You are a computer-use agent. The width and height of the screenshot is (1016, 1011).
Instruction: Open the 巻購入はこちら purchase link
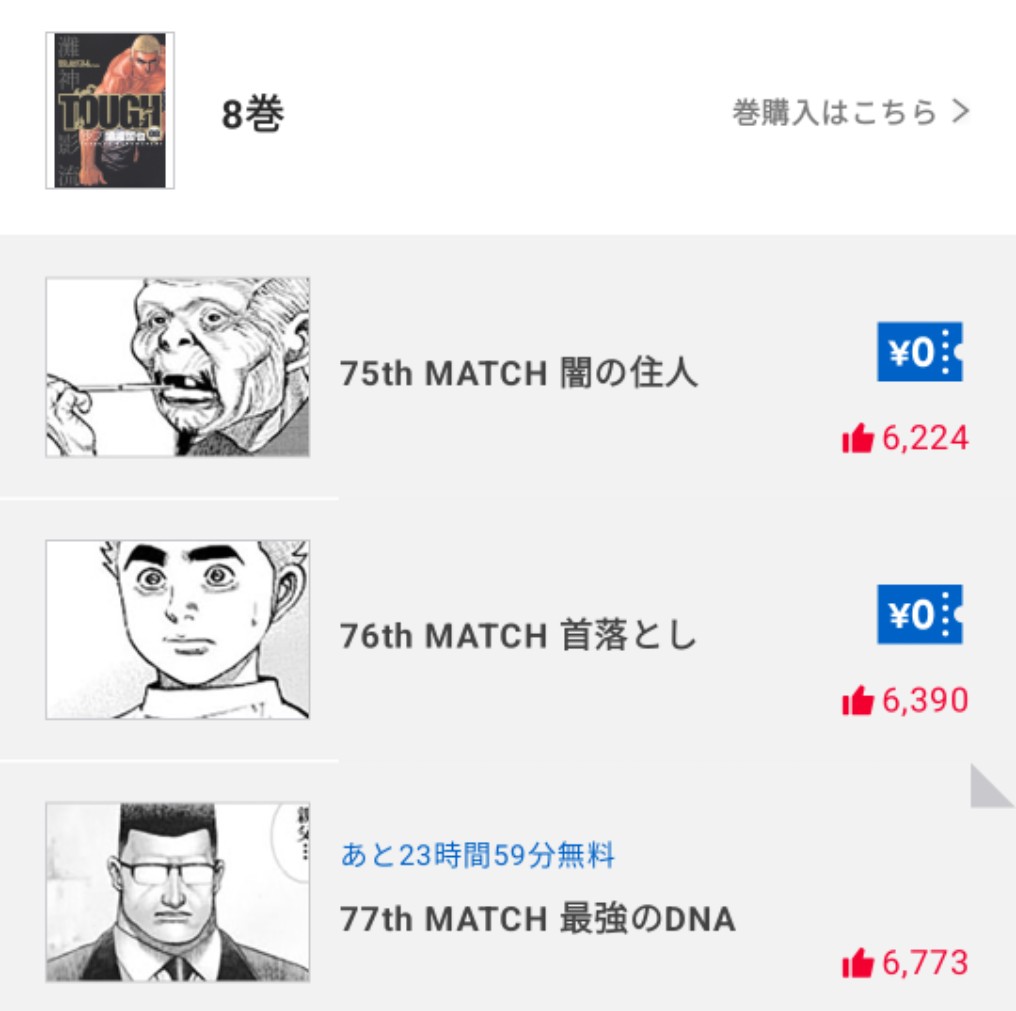(x=850, y=112)
